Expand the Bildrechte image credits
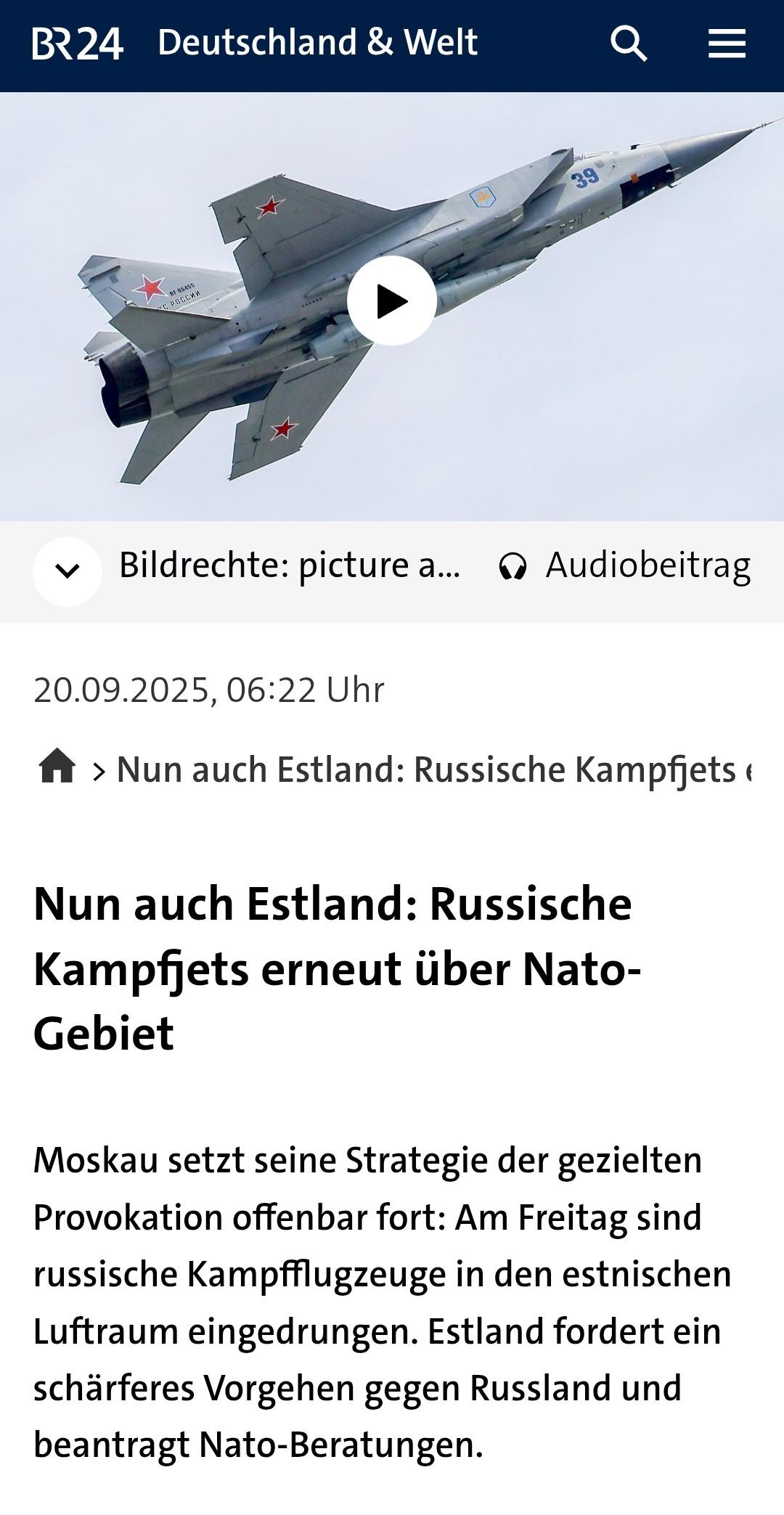Screen dimensions: 784x1515 click(68, 571)
